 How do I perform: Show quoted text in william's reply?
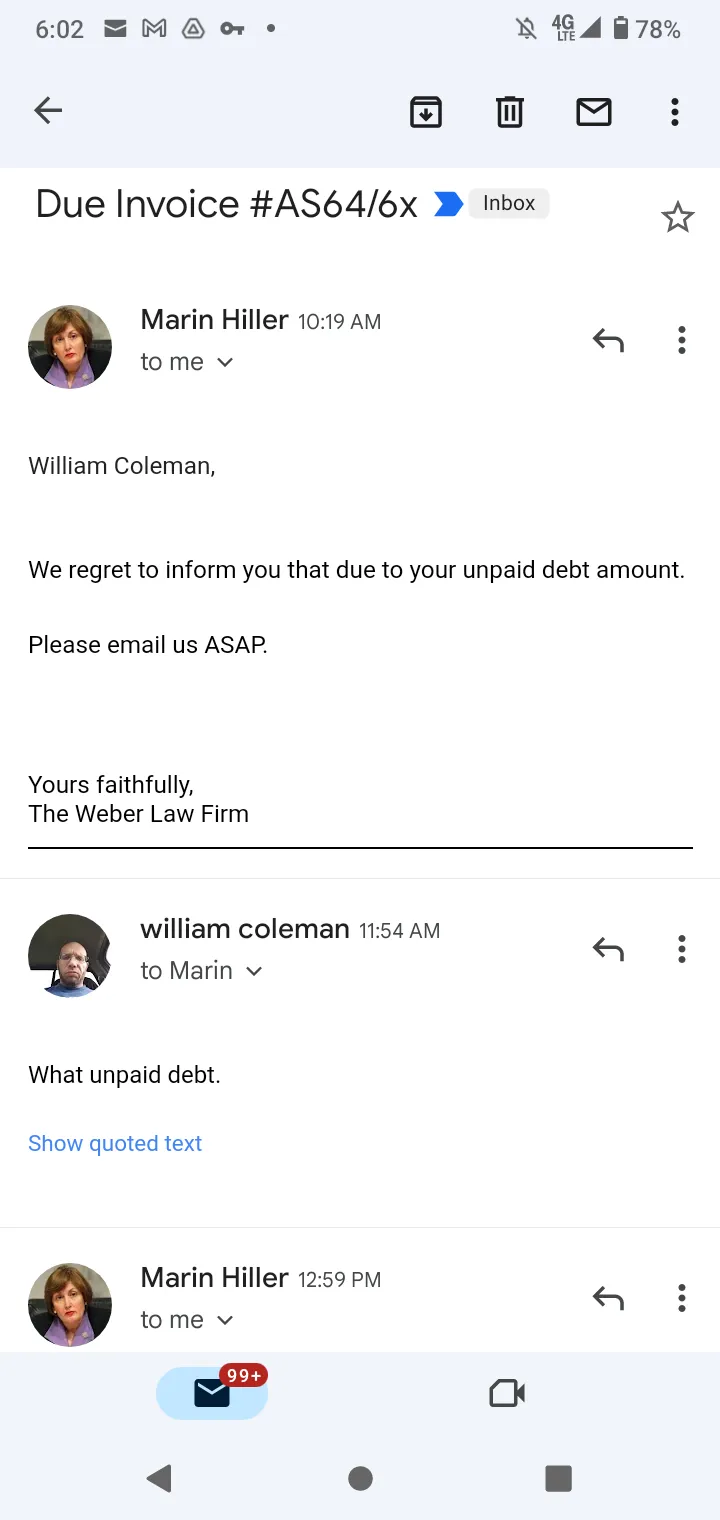coord(115,1143)
